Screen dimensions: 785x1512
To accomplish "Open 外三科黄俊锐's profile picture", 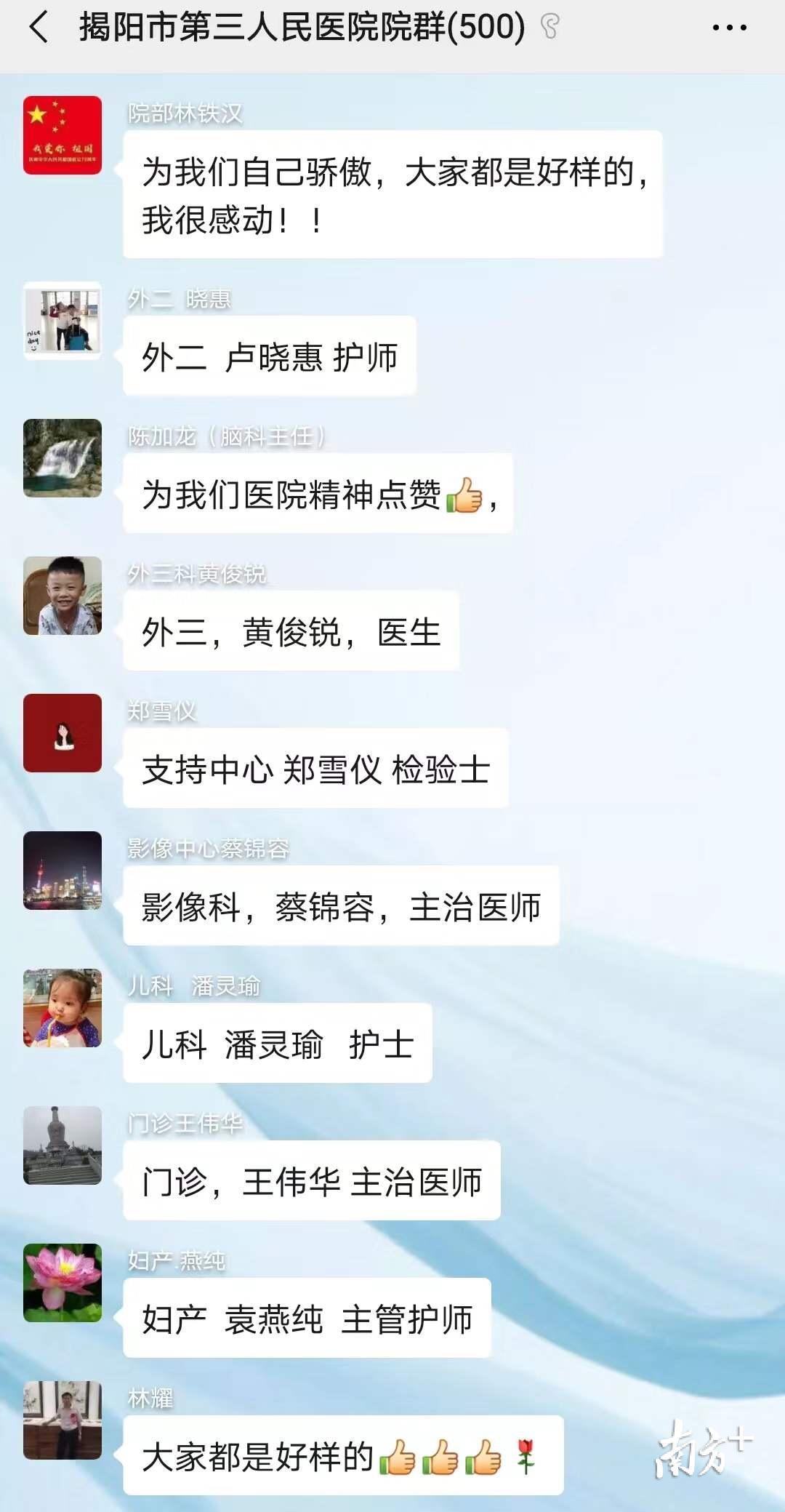I will (x=63, y=596).
